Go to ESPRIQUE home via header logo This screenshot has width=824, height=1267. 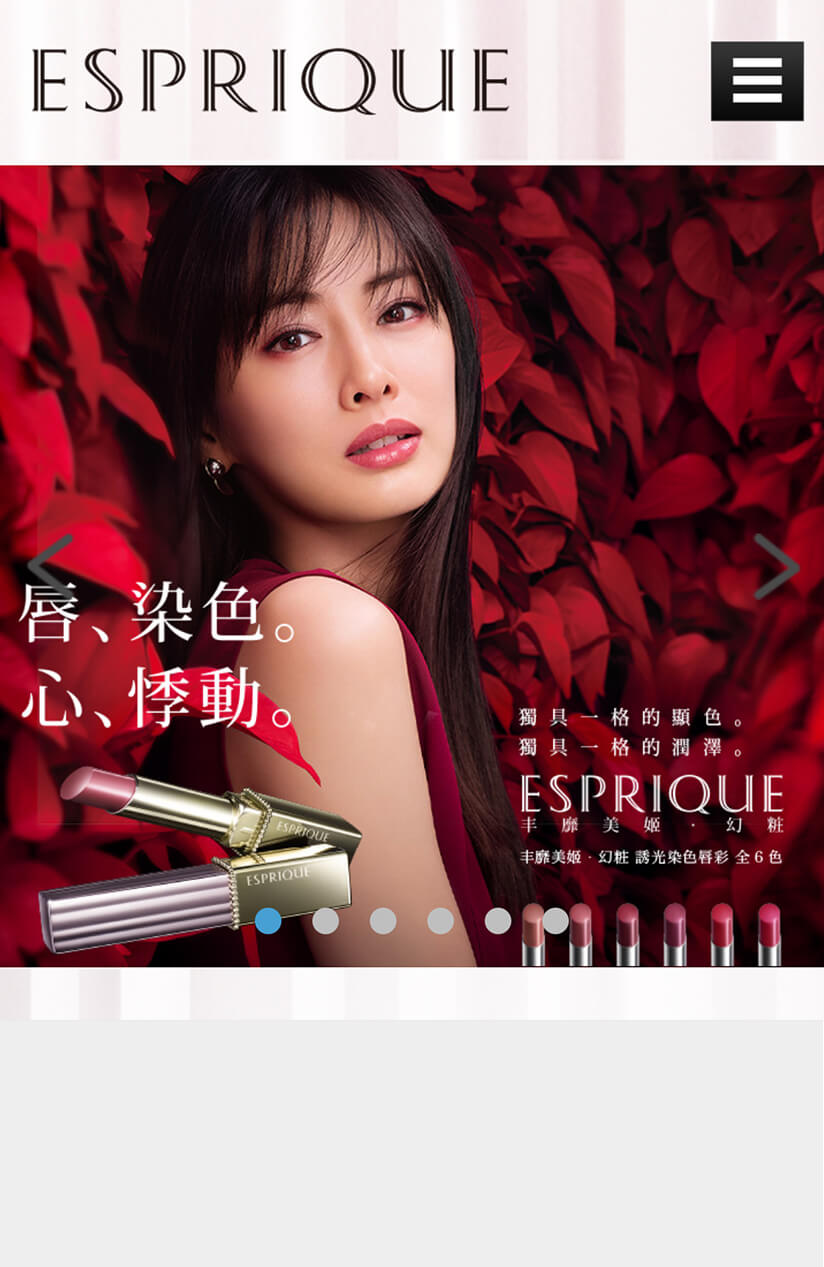pos(270,81)
